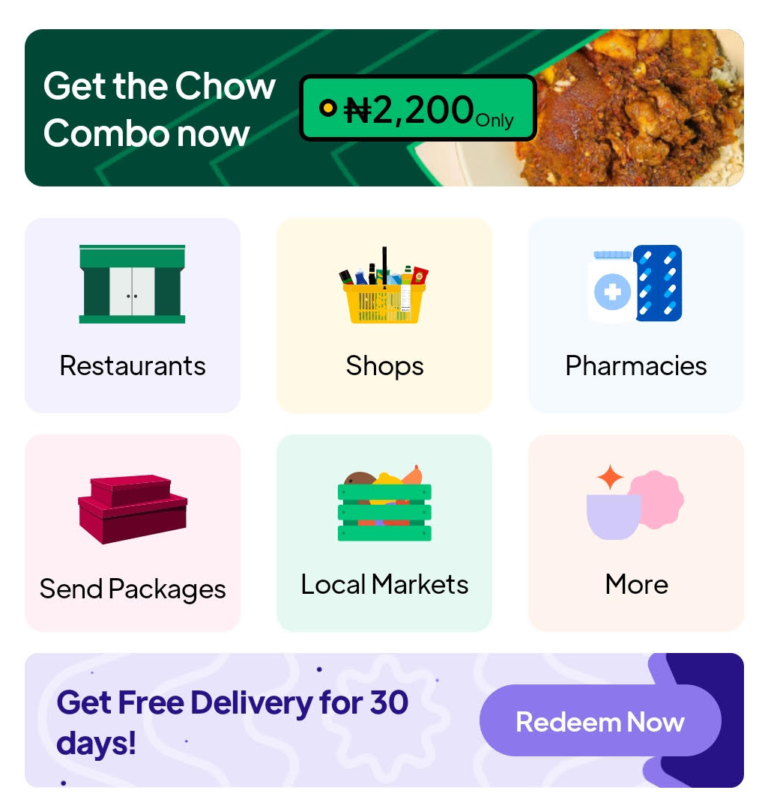
Task: Select the Pharmacies tile
Action: 636,315
